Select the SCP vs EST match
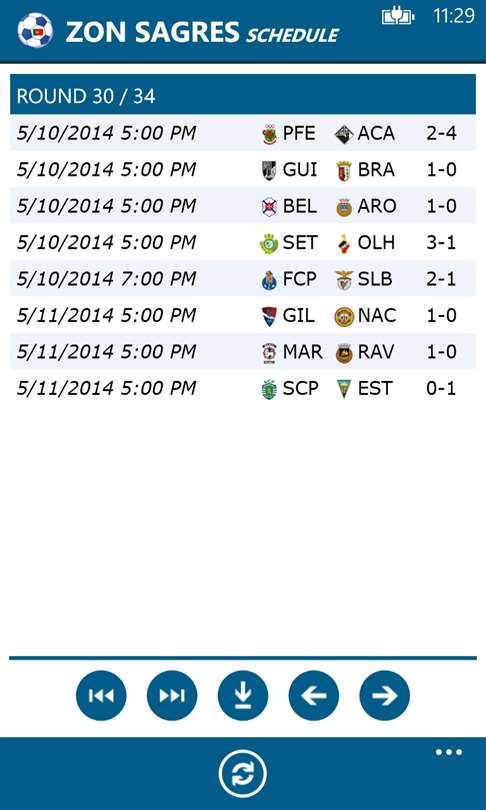The height and width of the screenshot is (810, 486). pos(243,388)
